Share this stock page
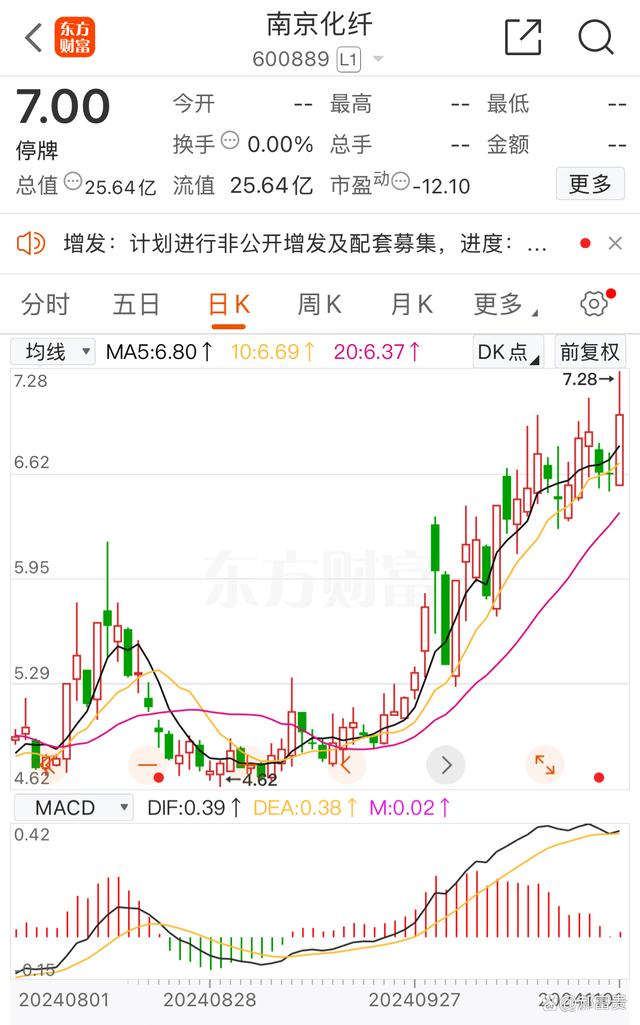The height and width of the screenshot is (1025, 640). 524,37
